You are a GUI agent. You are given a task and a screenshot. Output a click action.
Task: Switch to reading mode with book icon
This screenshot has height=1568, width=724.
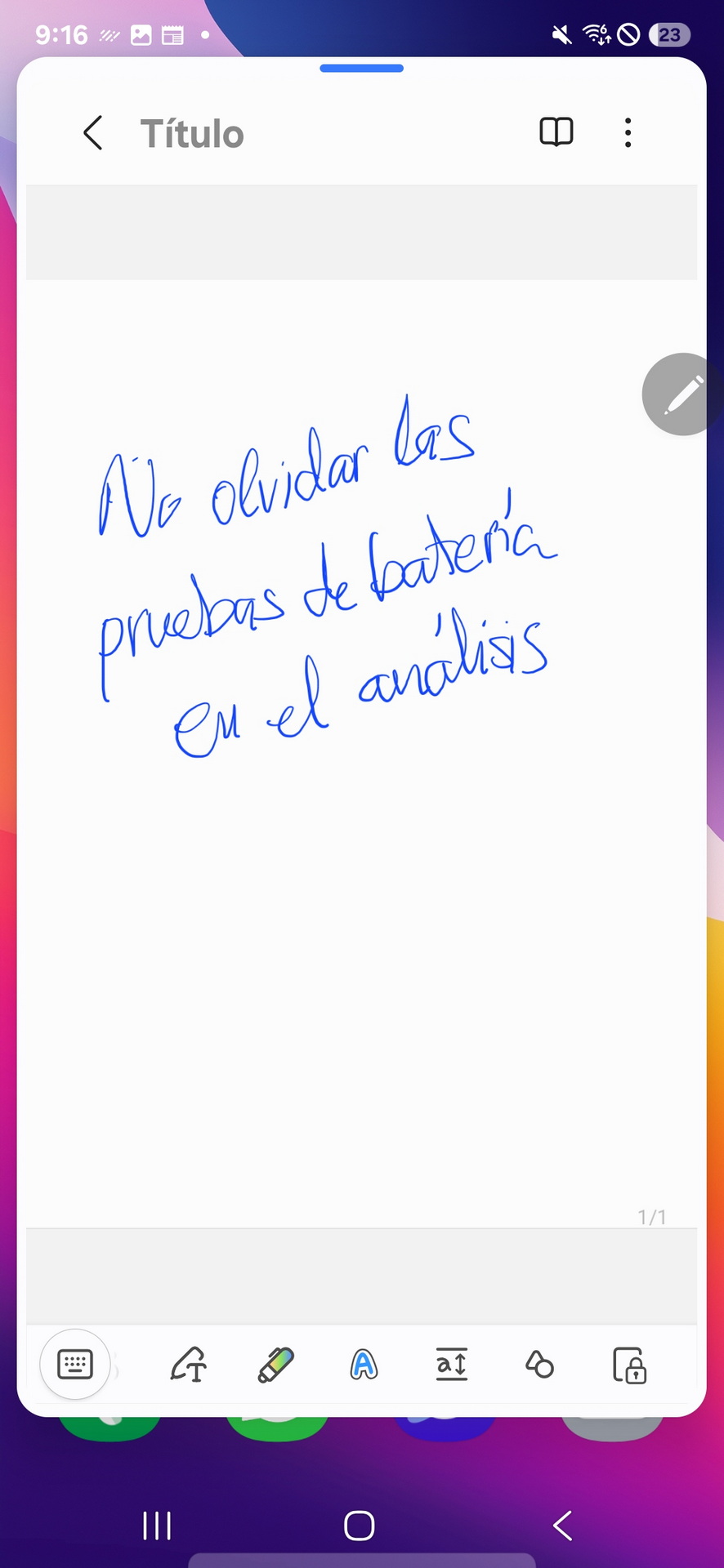click(556, 131)
